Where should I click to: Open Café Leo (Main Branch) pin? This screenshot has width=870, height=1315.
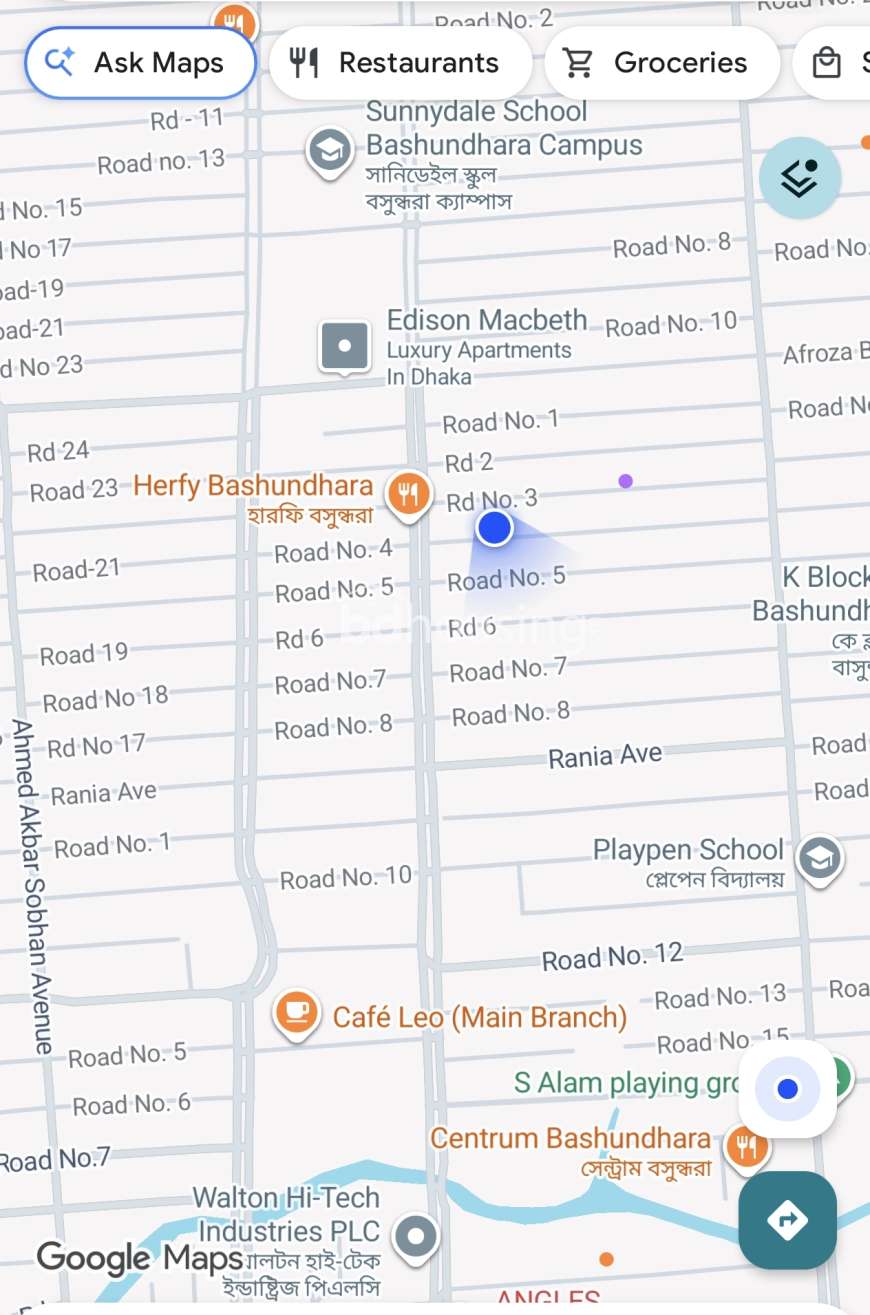coord(297,1014)
